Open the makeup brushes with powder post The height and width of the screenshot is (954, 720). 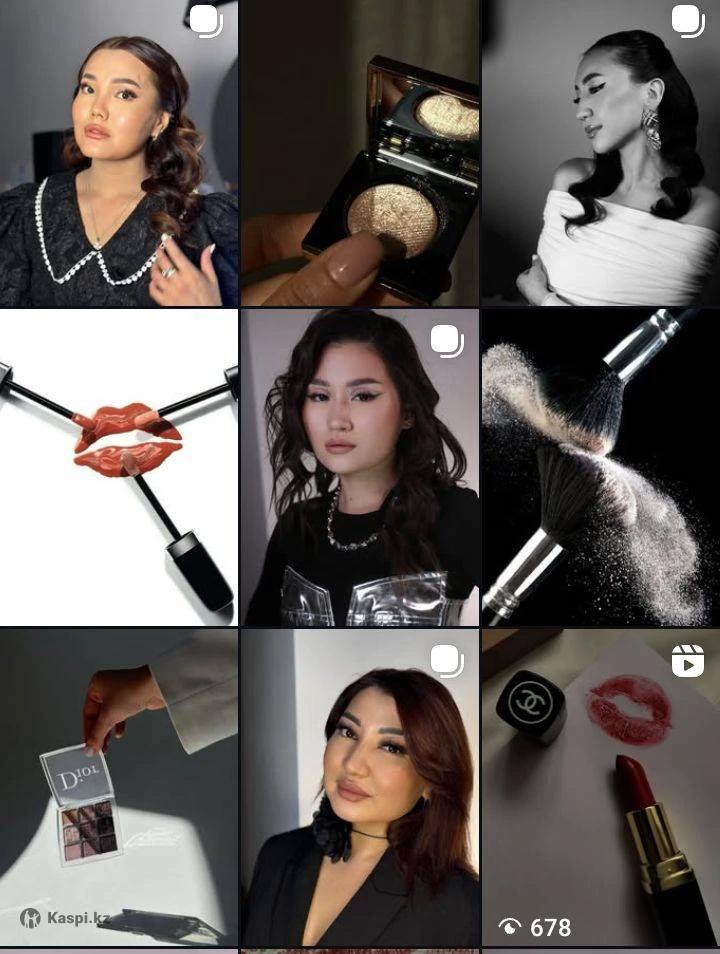point(600,467)
